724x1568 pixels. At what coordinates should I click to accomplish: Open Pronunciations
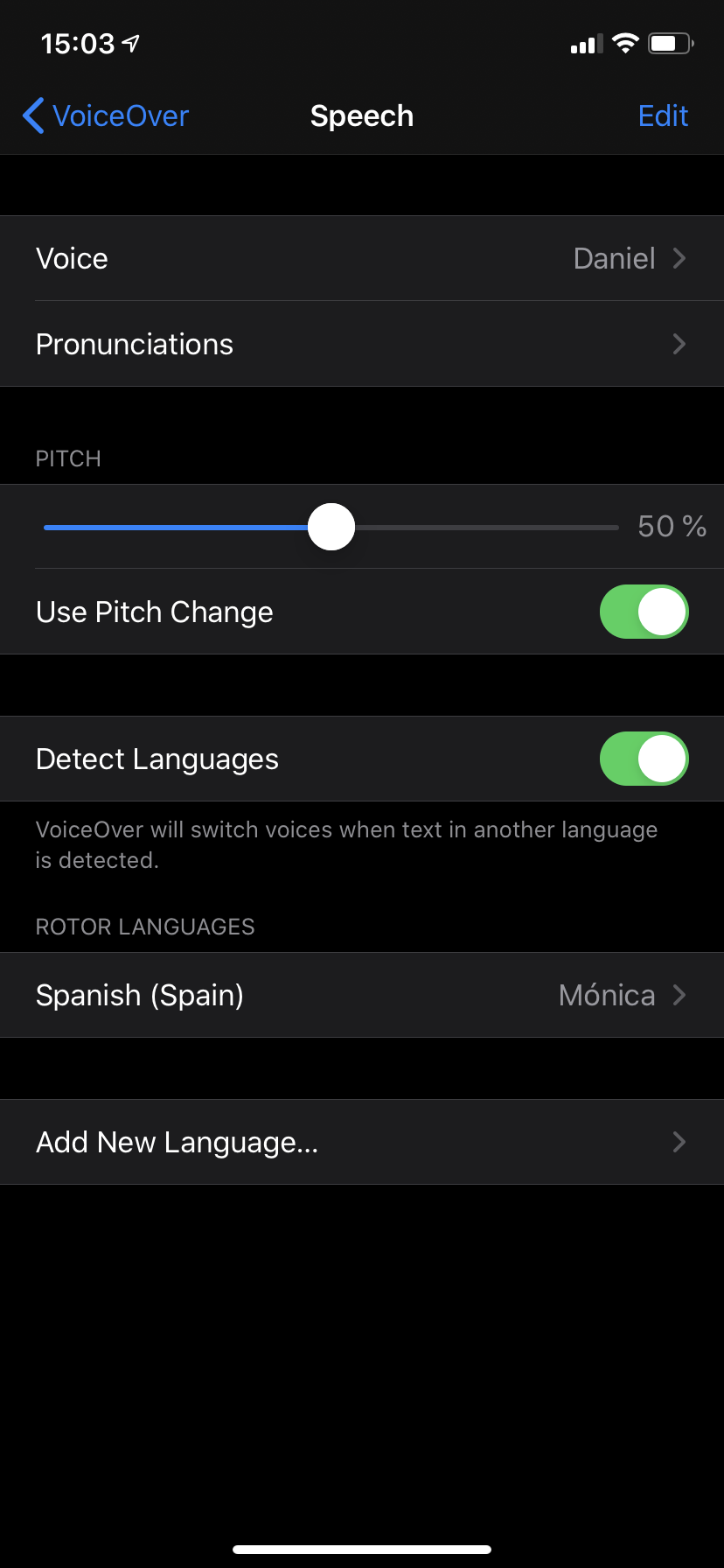pyautogui.click(x=362, y=344)
